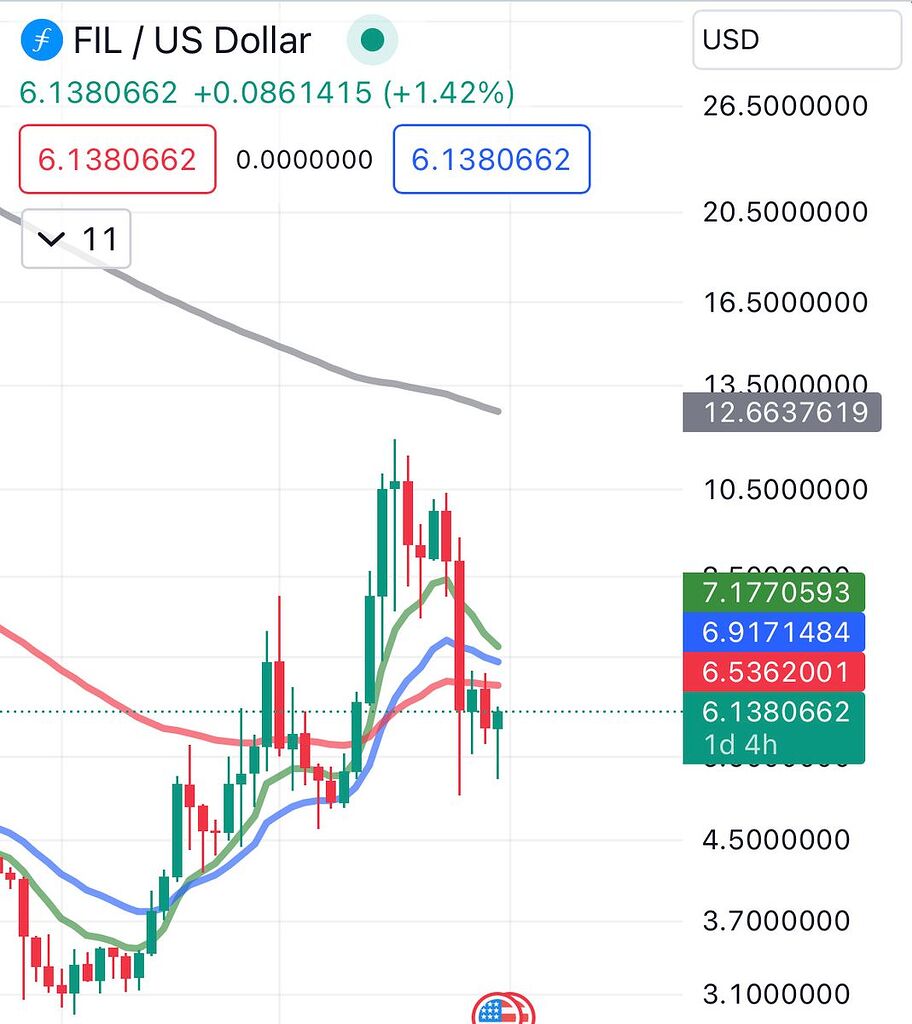912x1024 pixels.
Task: Expand the 11 indicators legend
Action: [x=76, y=239]
